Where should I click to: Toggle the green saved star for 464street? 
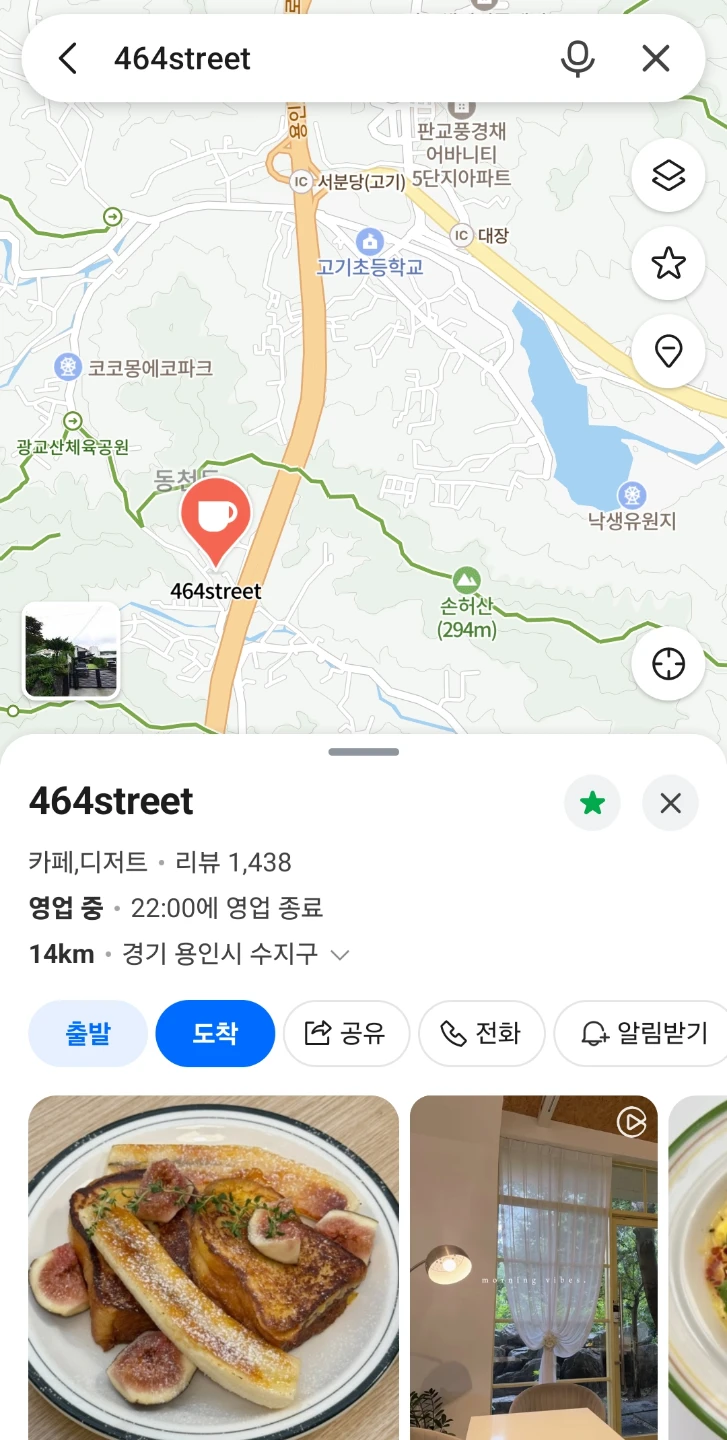click(x=593, y=803)
